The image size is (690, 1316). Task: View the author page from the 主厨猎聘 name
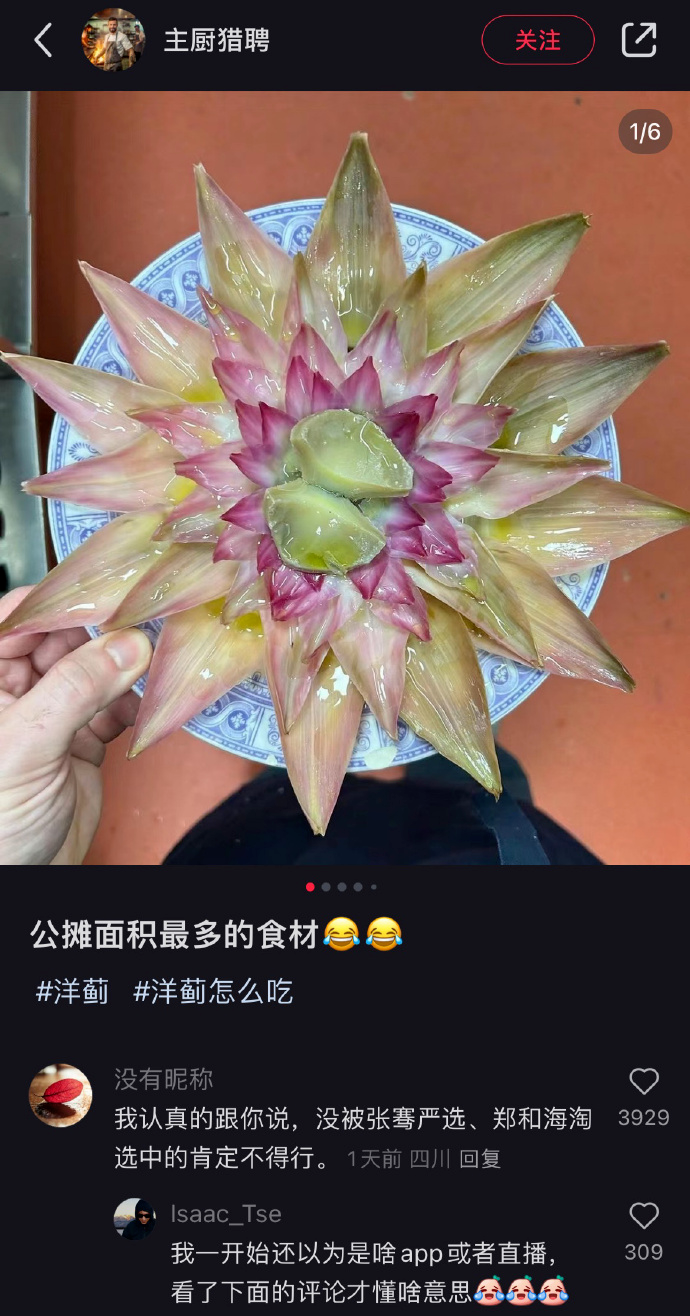click(x=216, y=40)
